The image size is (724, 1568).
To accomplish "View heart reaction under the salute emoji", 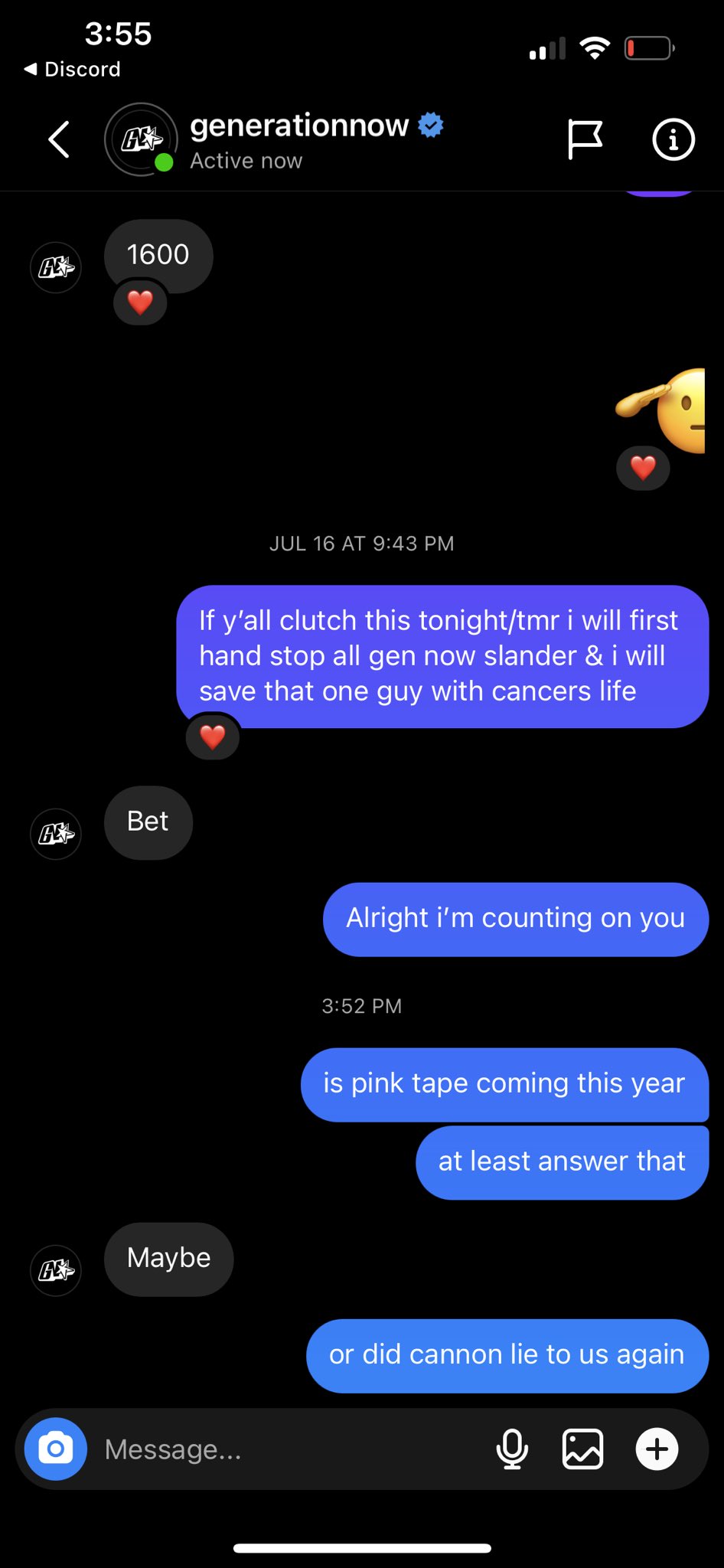I will click(643, 468).
